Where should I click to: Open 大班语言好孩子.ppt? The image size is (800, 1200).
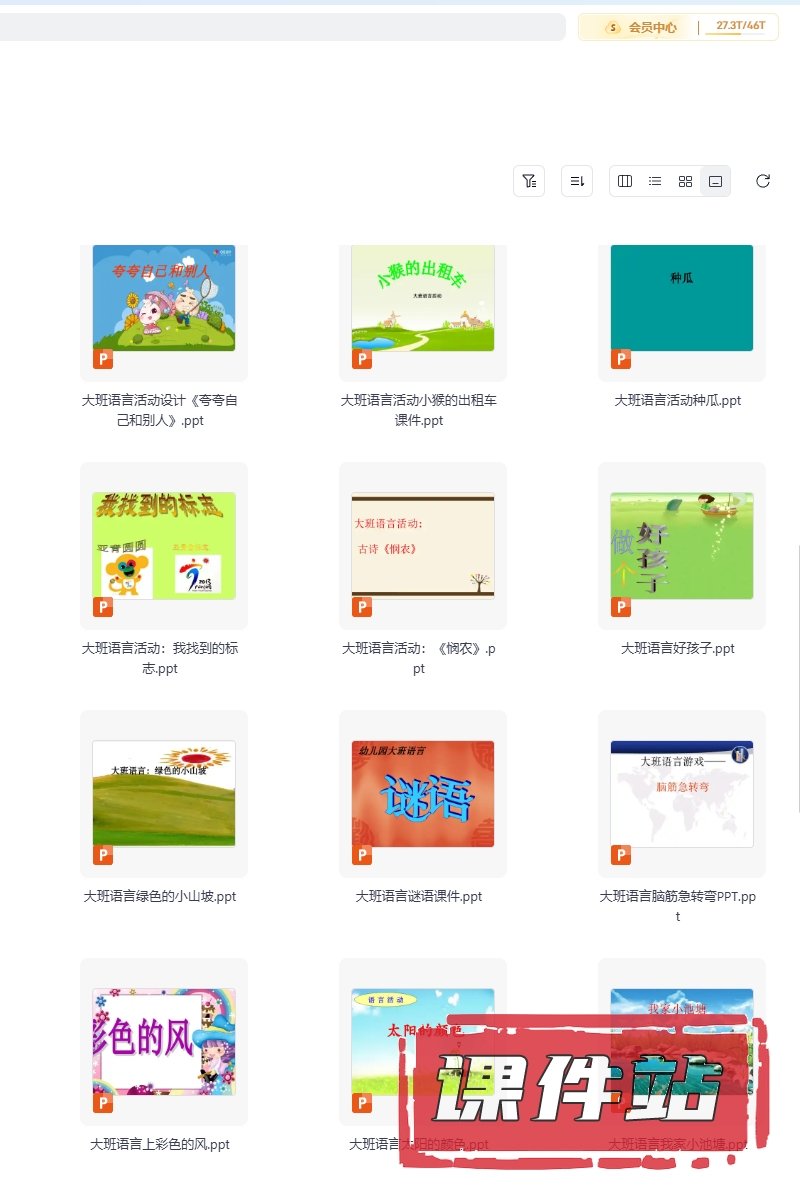(x=681, y=546)
